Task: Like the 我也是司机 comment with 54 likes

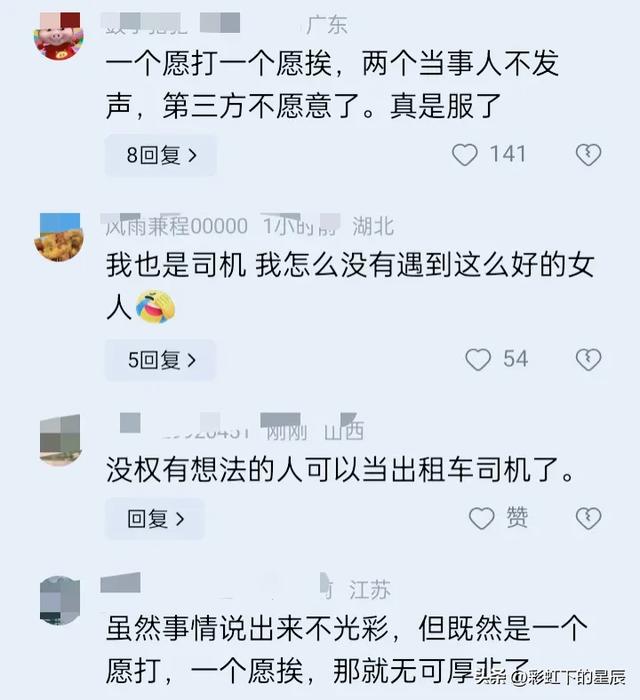Action: (x=478, y=359)
